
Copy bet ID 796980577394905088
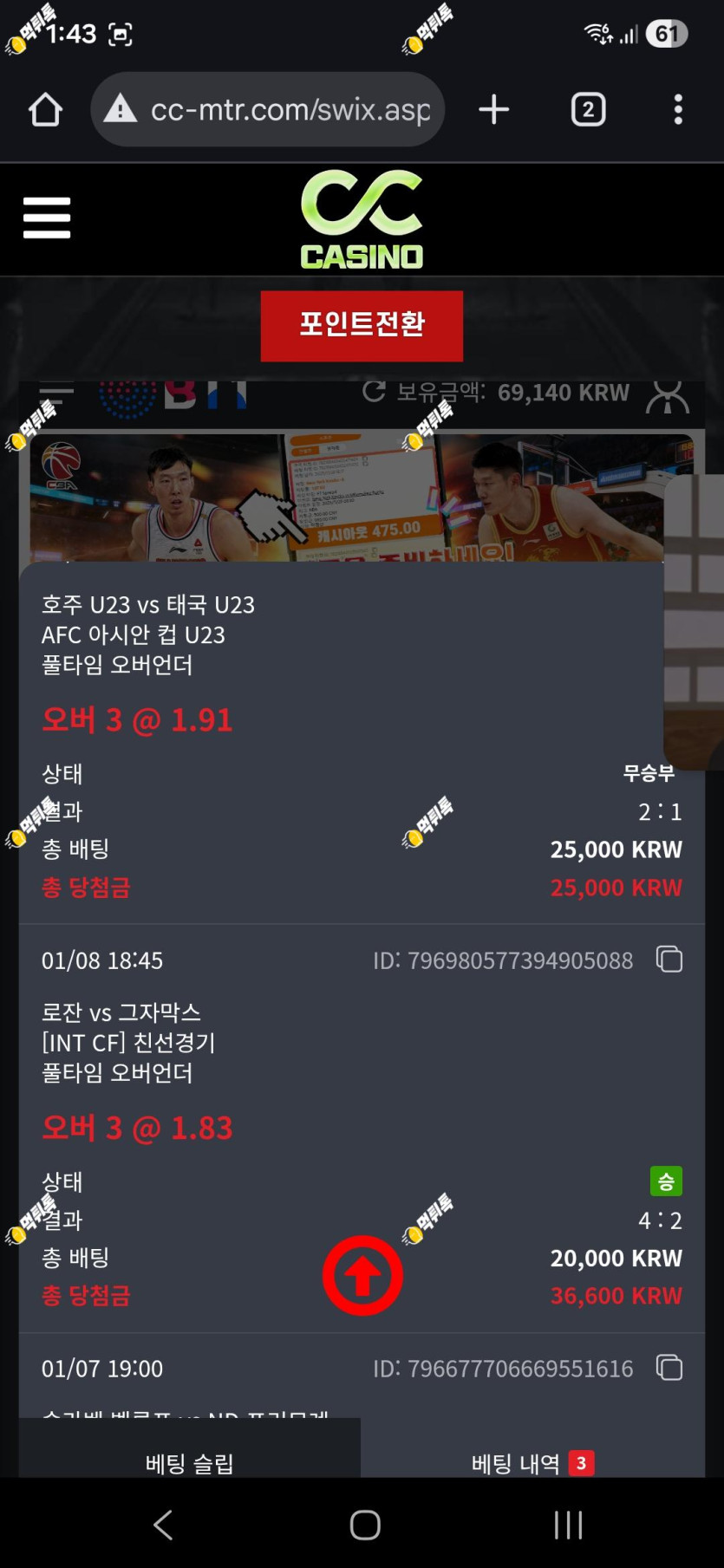[669, 960]
